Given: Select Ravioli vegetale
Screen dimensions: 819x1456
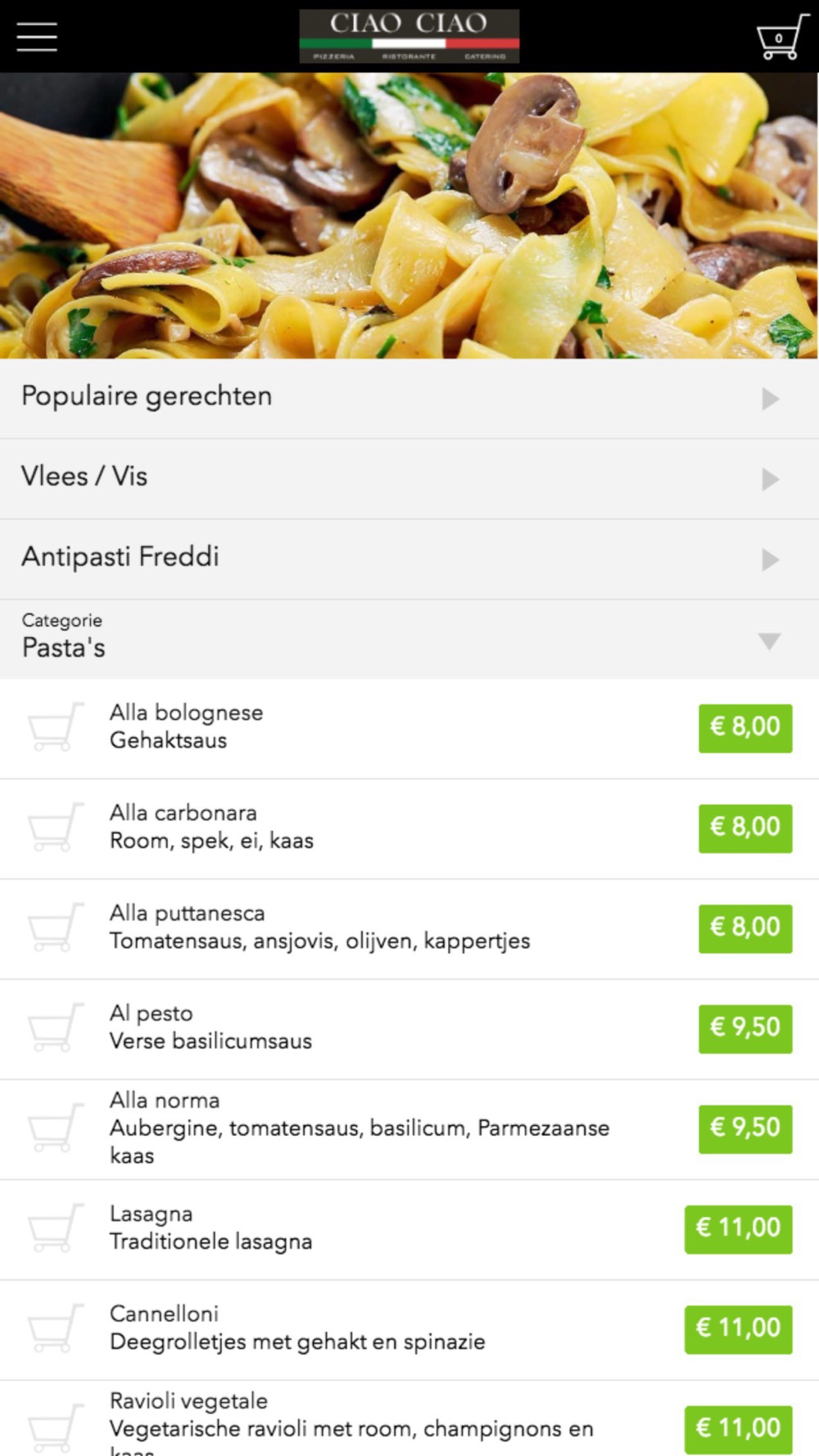Looking at the screenshot, I should [409, 1418].
